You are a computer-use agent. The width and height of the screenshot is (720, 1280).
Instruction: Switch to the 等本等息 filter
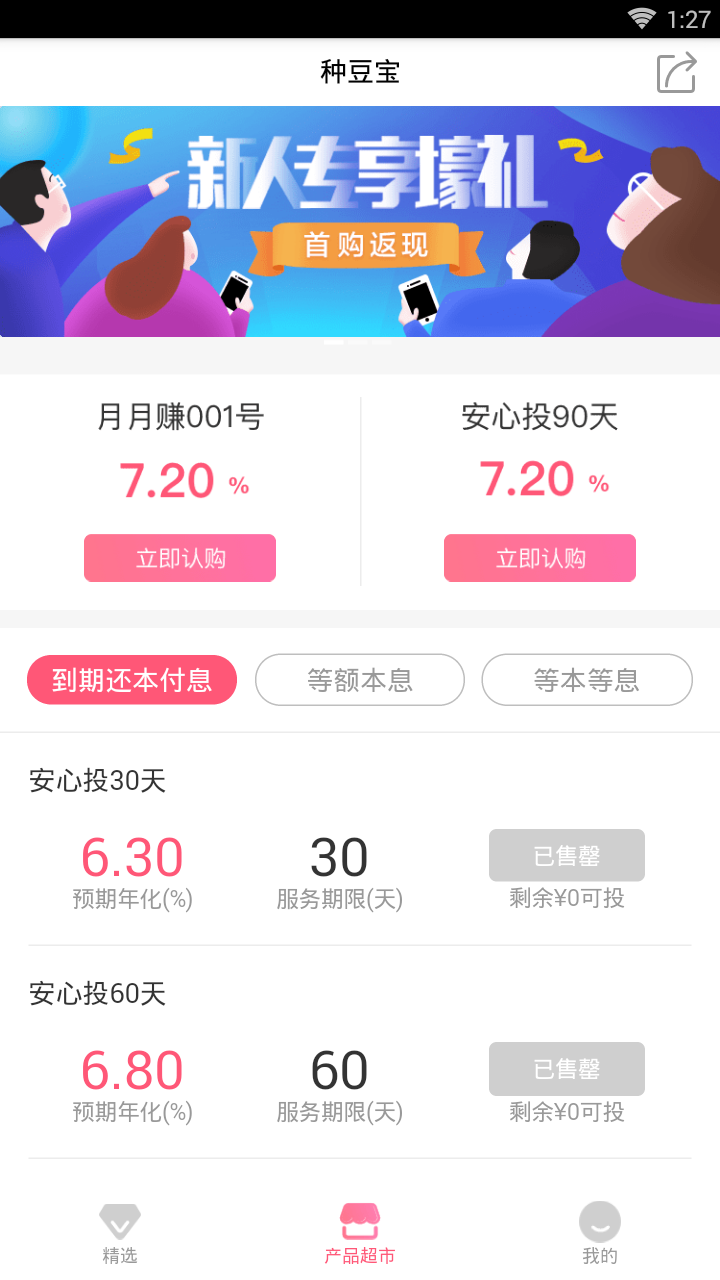point(587,681)
